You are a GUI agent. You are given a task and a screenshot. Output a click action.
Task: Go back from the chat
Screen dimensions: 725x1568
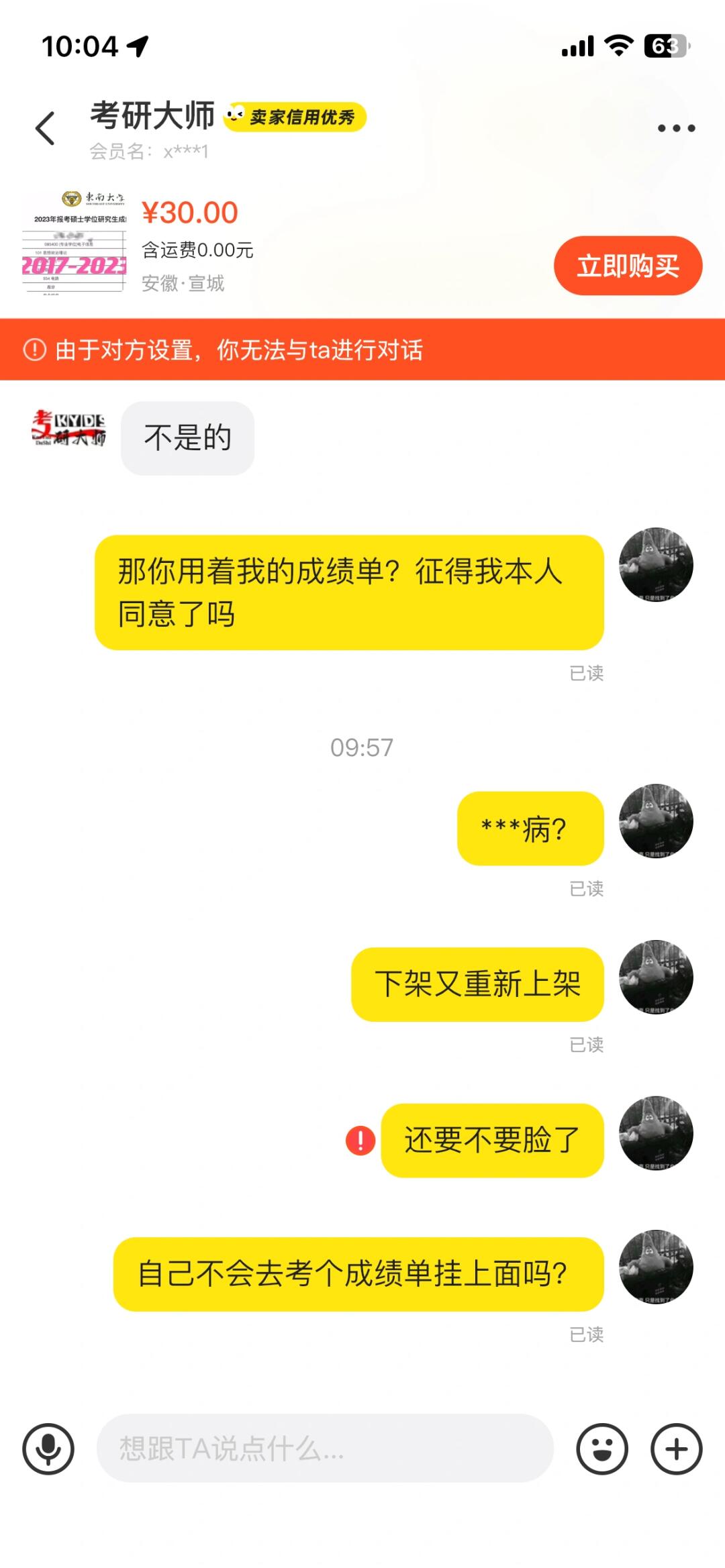pyautogui.click(x=46, y=128)
